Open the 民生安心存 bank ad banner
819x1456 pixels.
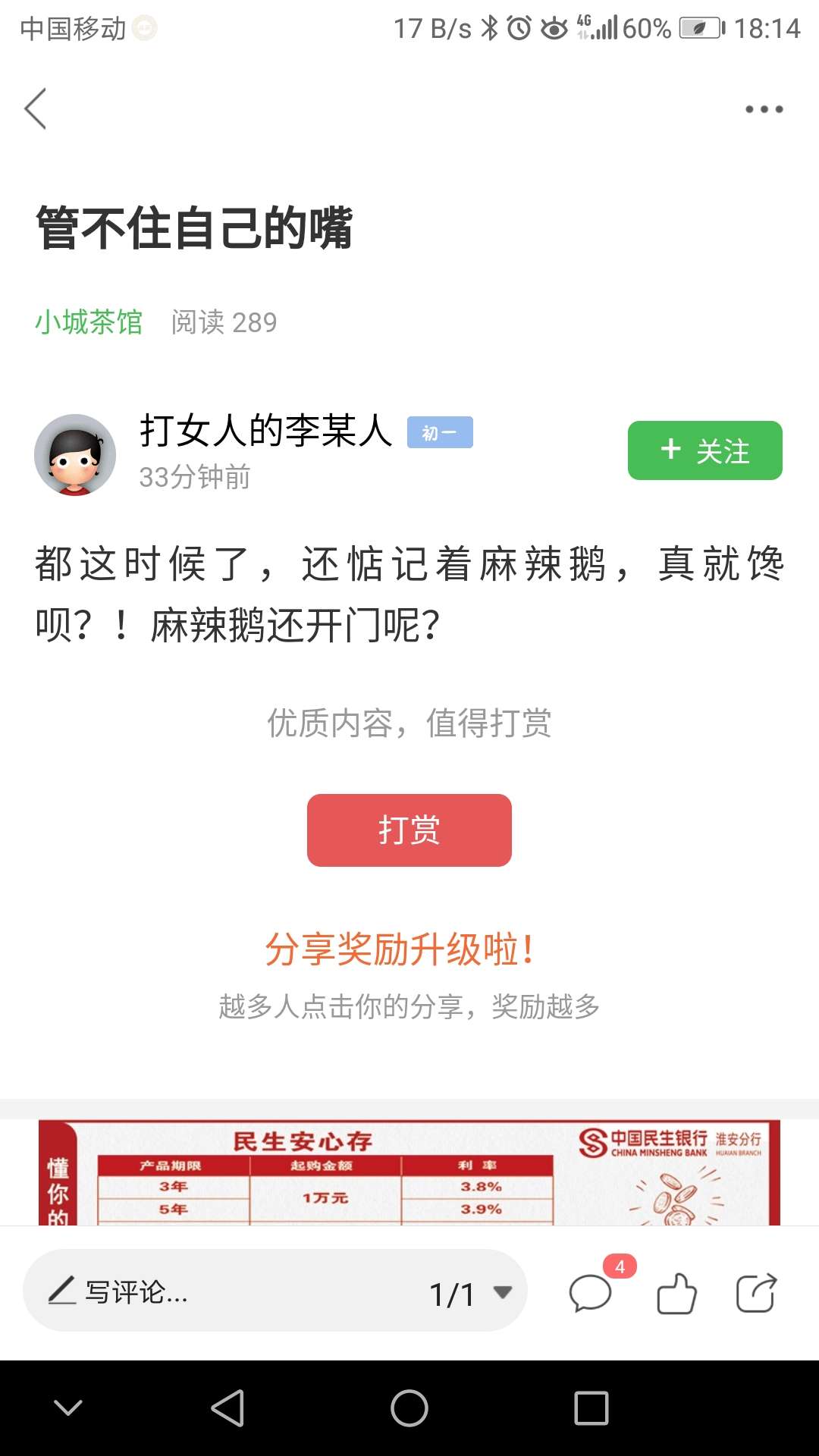[x=409, y=1172]
